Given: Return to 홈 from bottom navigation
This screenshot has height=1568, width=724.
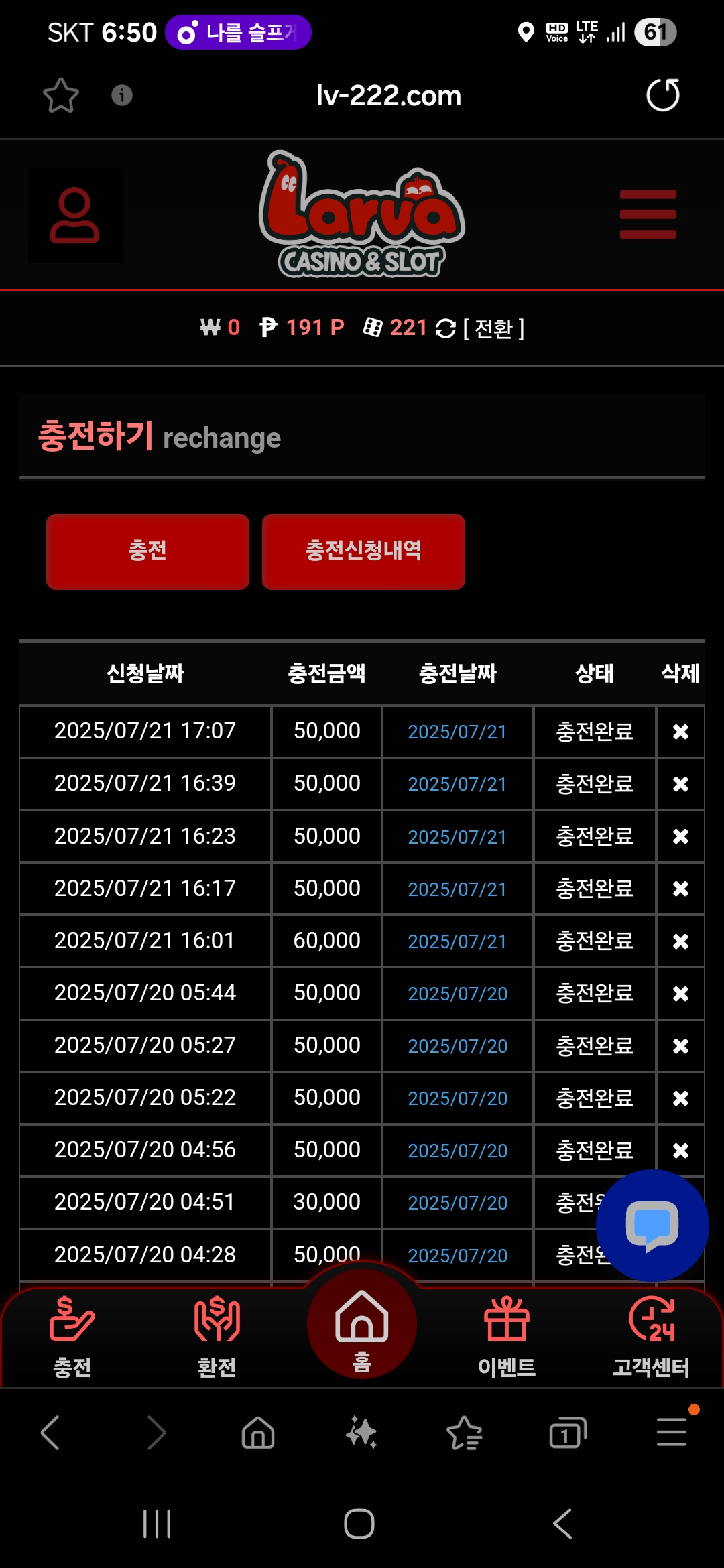Looking at the screenshot, I should click(362, 1324).
